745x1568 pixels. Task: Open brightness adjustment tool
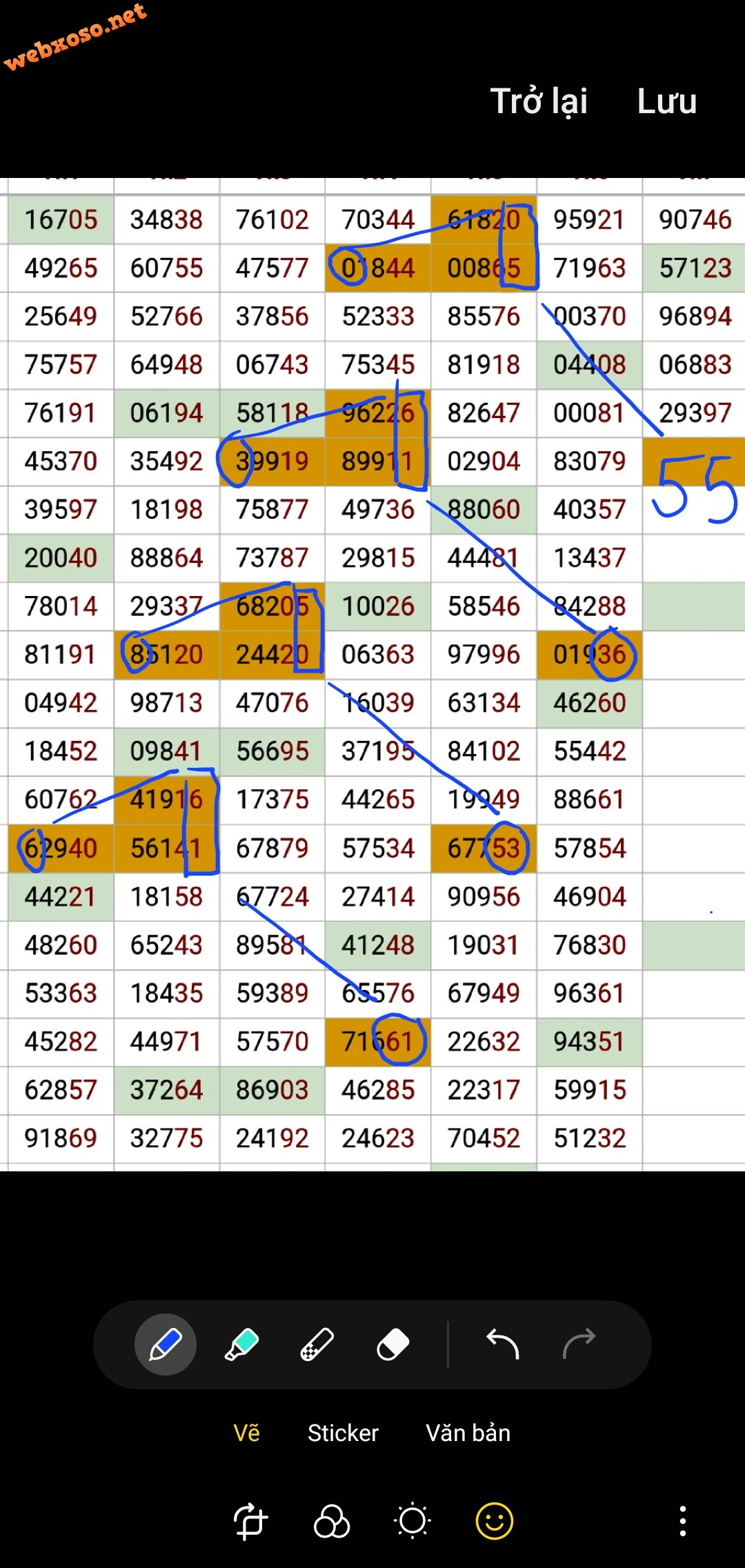(x=413, y=1521)
